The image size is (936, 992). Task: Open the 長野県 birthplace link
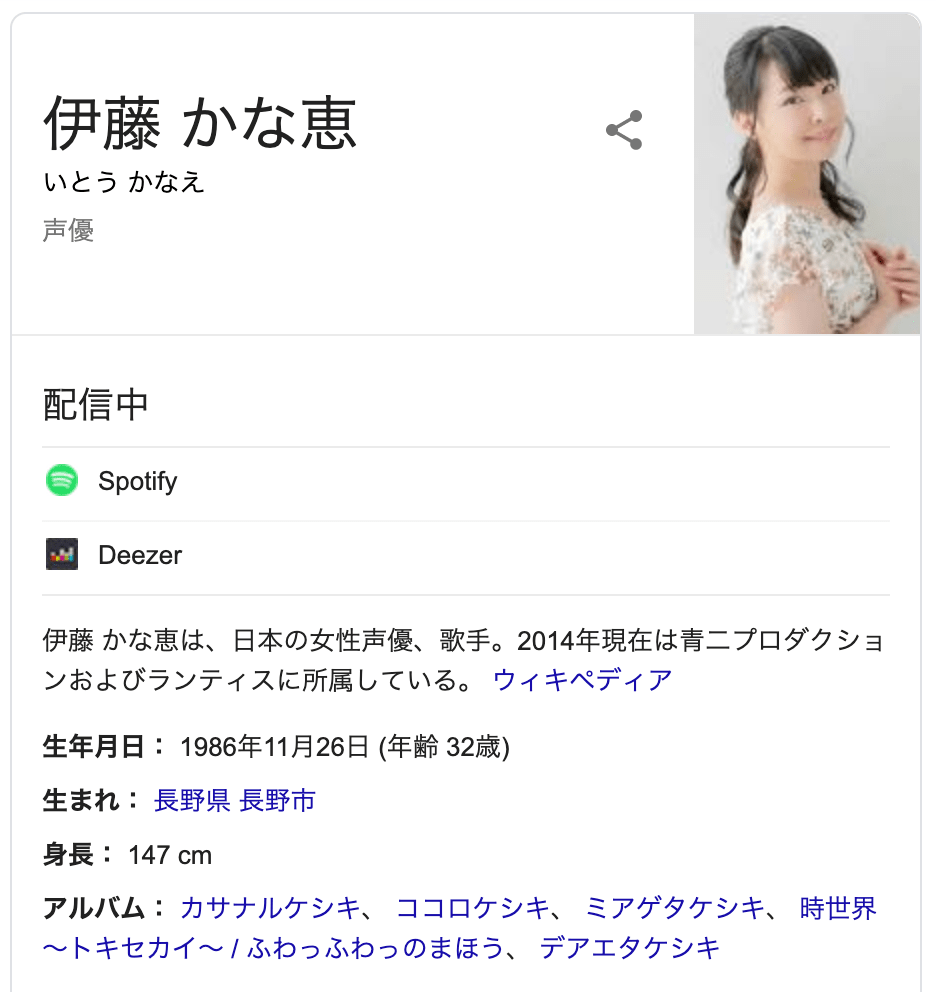pos(192,800)
